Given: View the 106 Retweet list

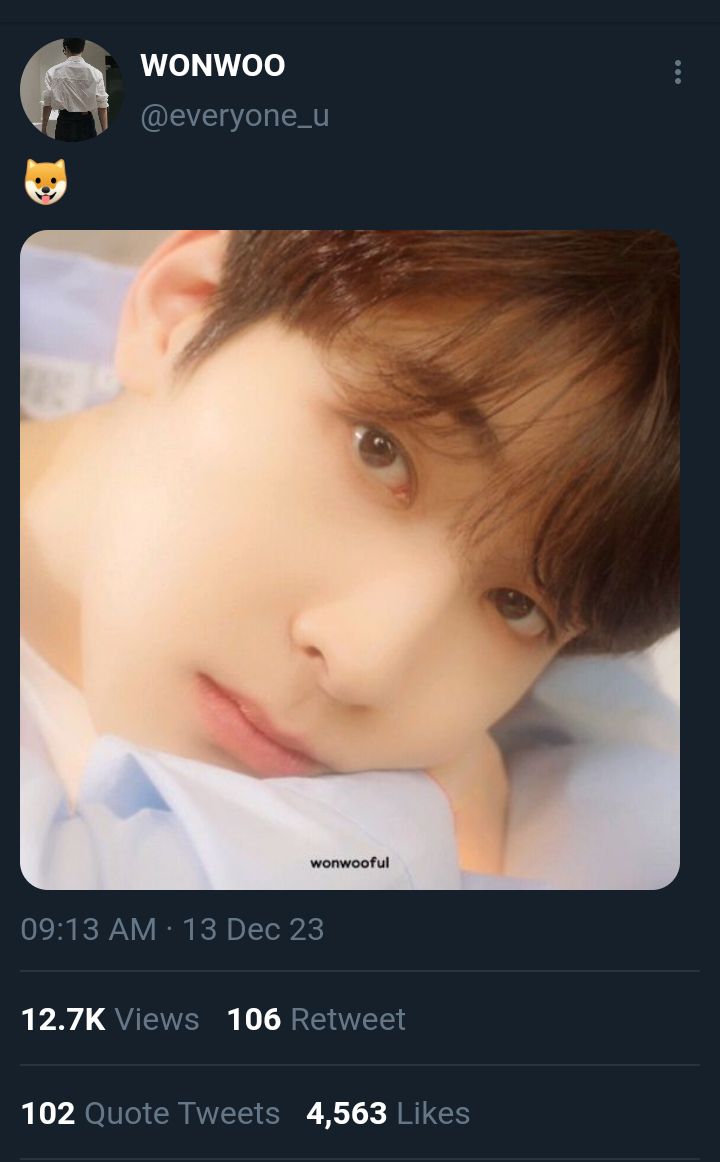Looking at the screenshot, I should click(316, 1019).
